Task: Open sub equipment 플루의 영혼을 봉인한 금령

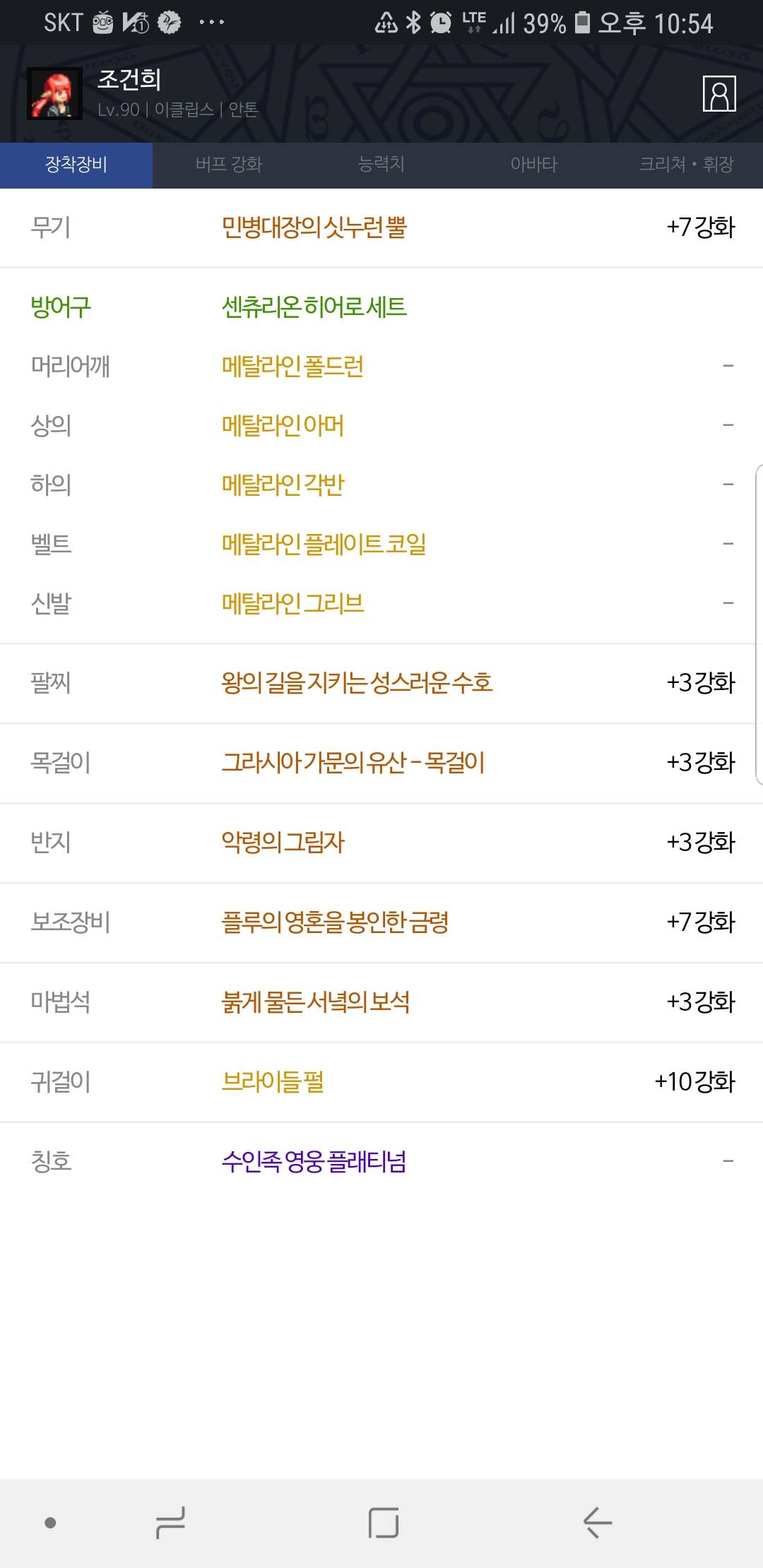Action: tap(335, 922)
